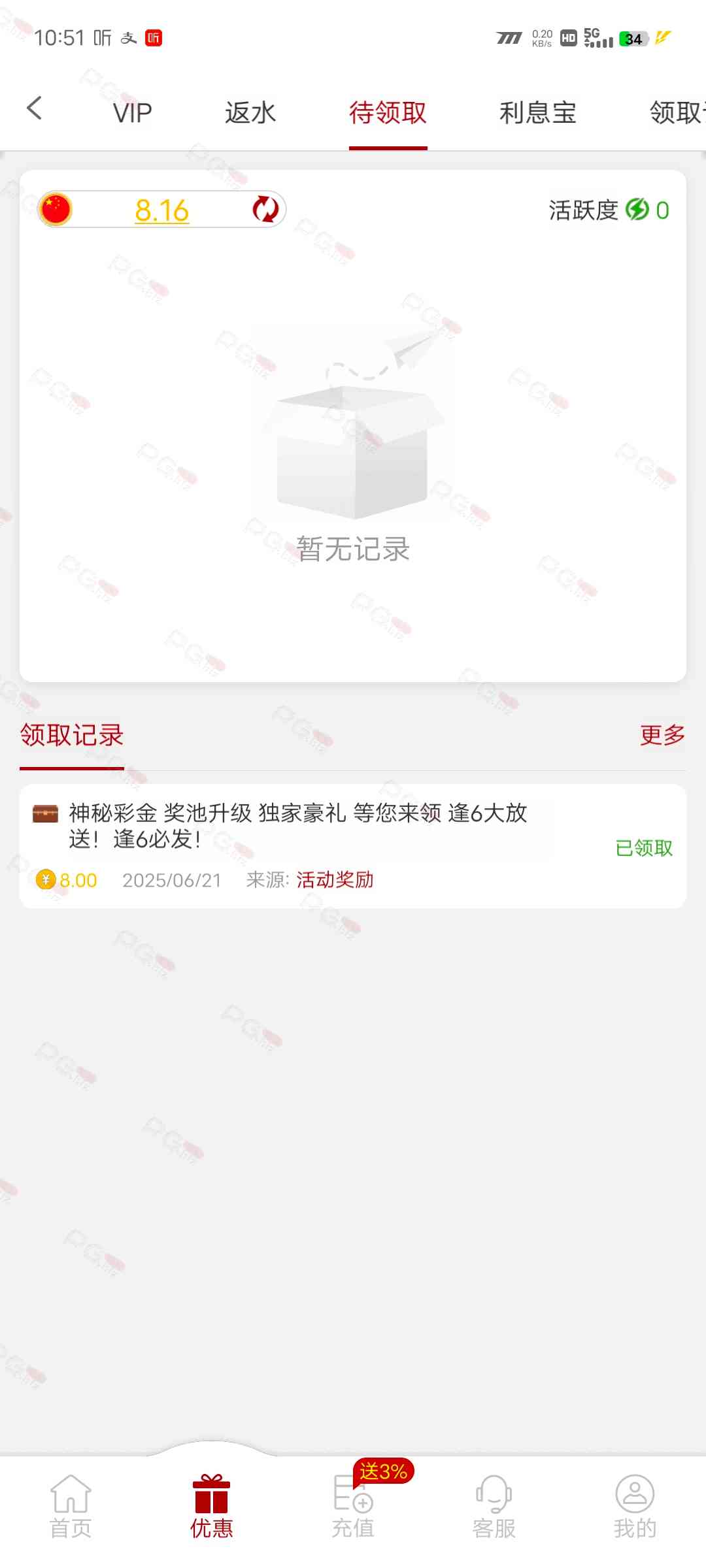Switch to the VIP tab
This screenshot has height=1568, width=706.
(x=132, y=113)
